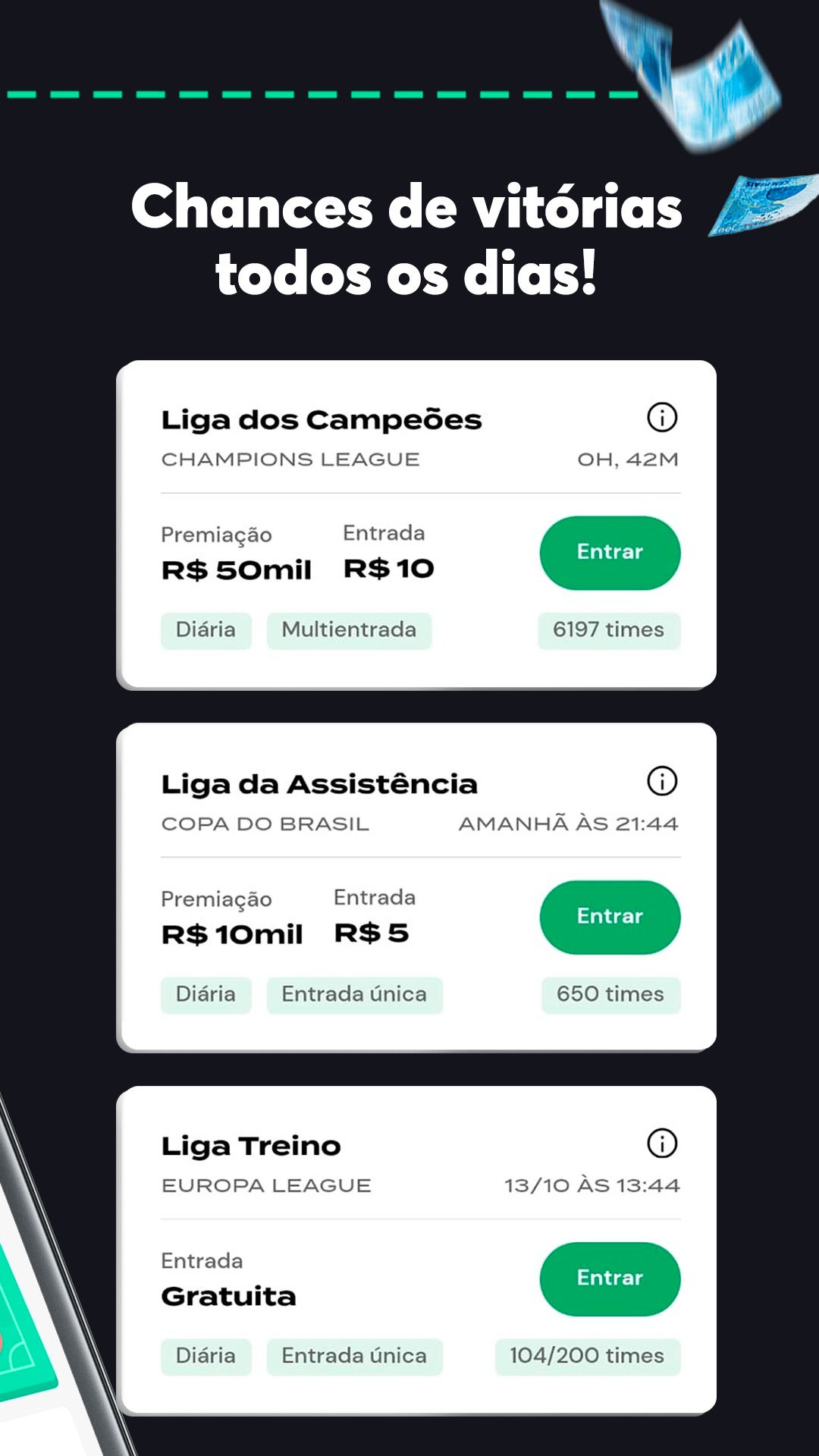Open info icon on Liga dos Campeões card

pyautogui.click(x=662, y=418)
